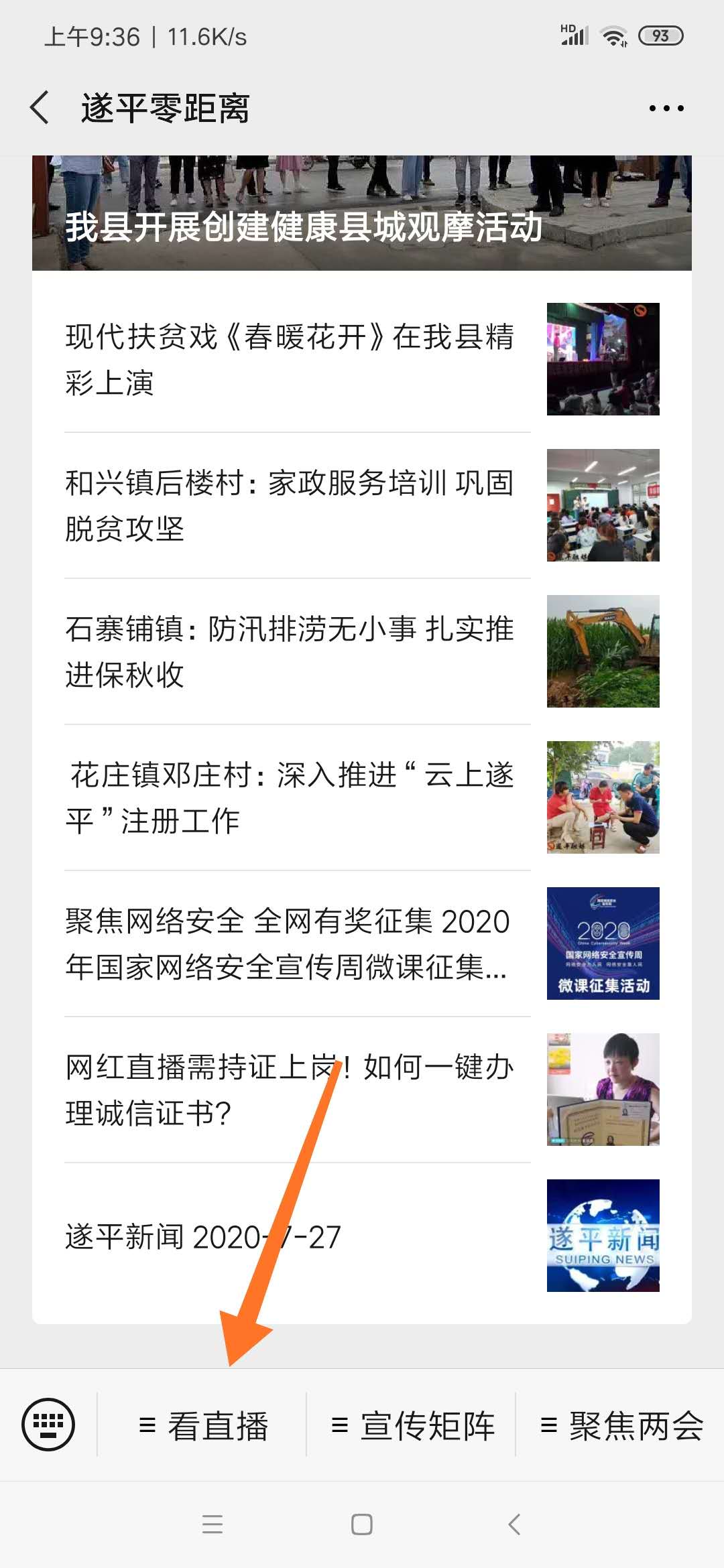Open the 看直播 menu
This screenshot has width=724, height=1568.
pos(202,1425)
